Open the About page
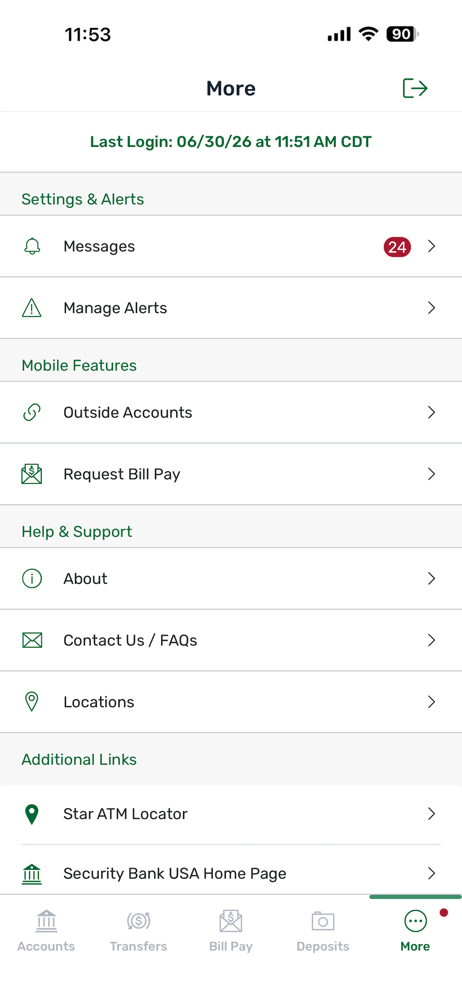Image resolution: width=462 pixels, height=1000 pixels. 231,578
